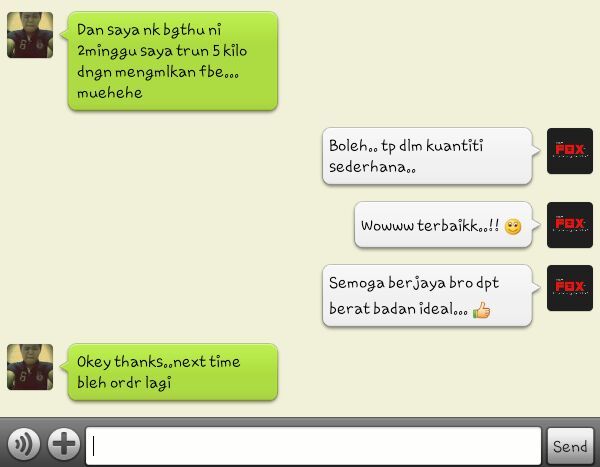Tap the Send button

570,446
